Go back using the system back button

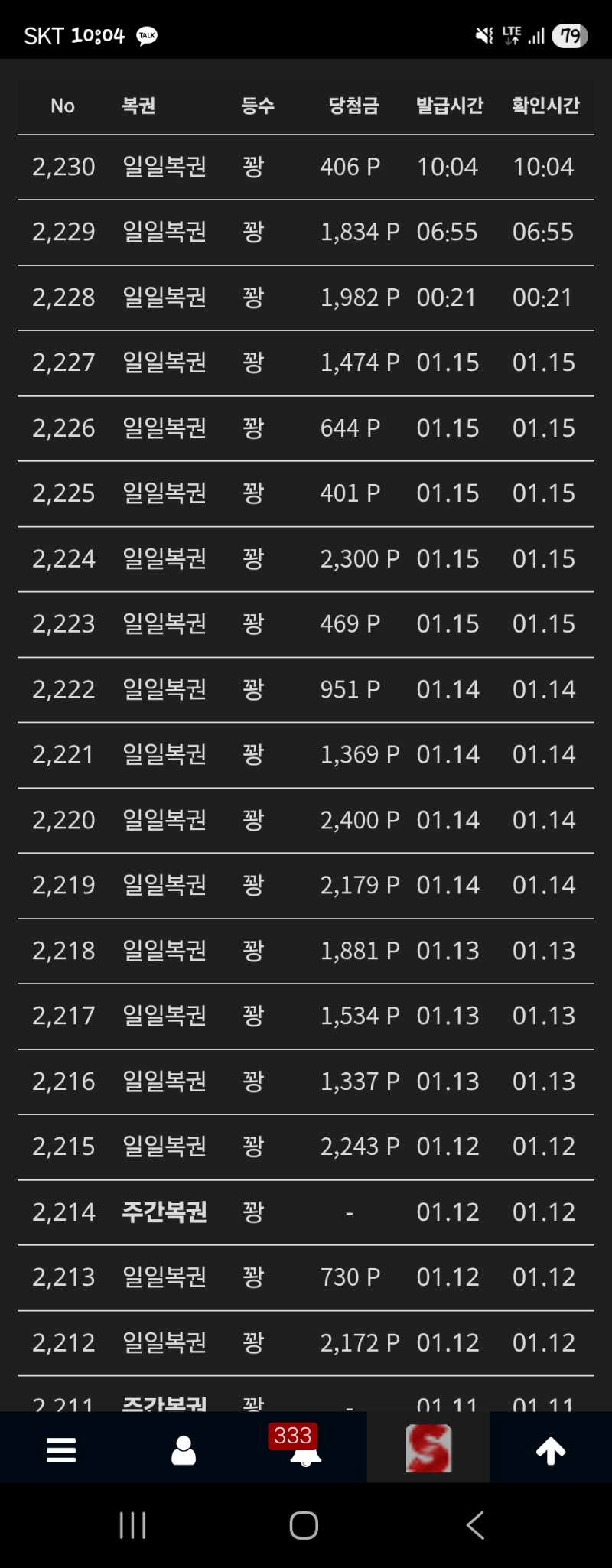[475, 1524]
